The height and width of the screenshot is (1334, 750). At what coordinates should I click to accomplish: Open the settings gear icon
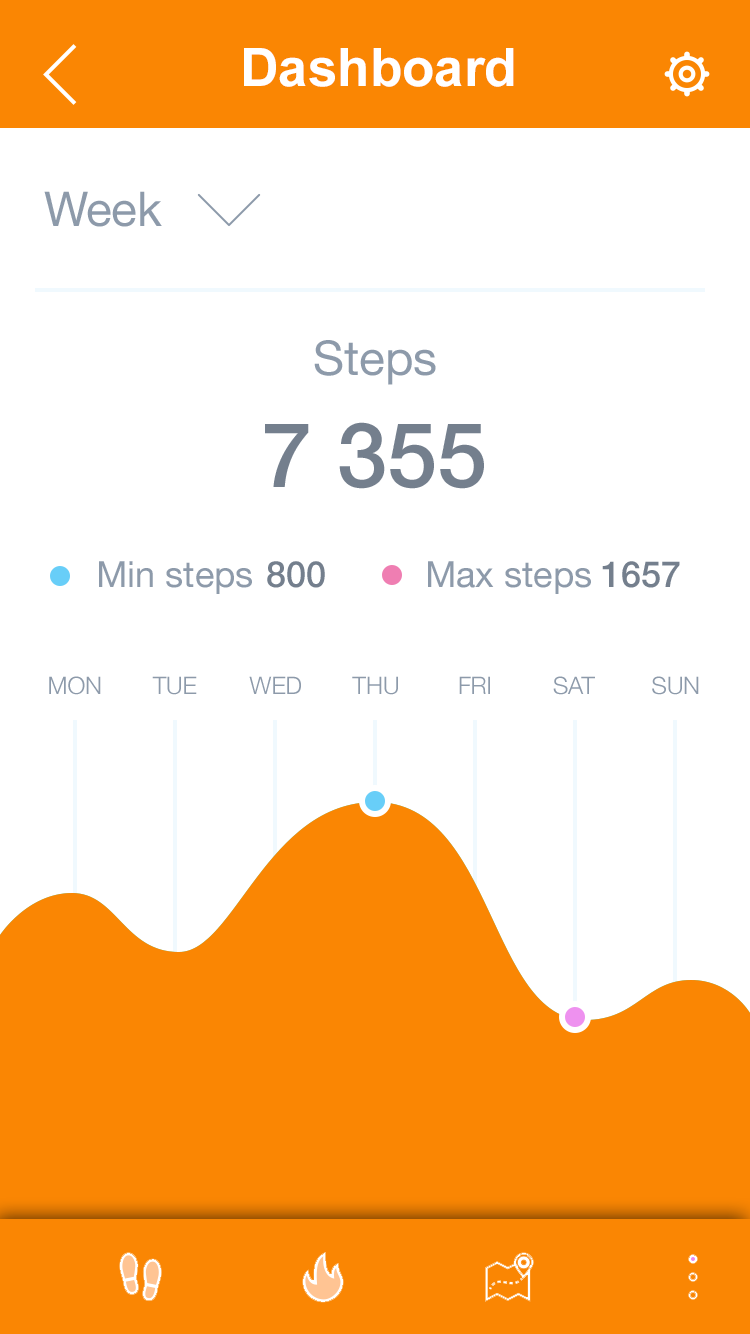click(686, 73)
